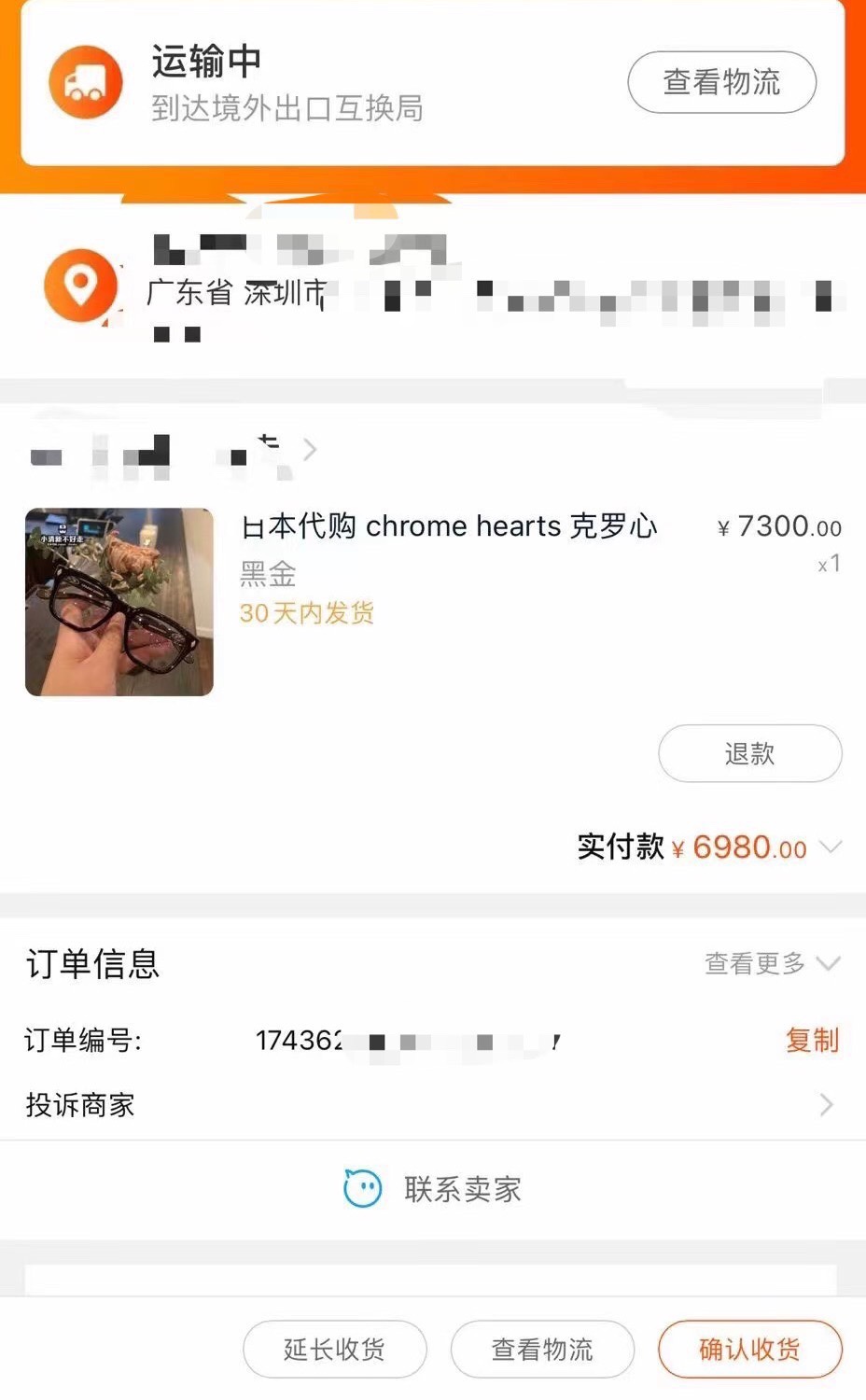Image resolution: width=866 pixels, height=1400 pixels.
Task: Open 投诉商家 using its right chevron
Action: point(826,1105)
